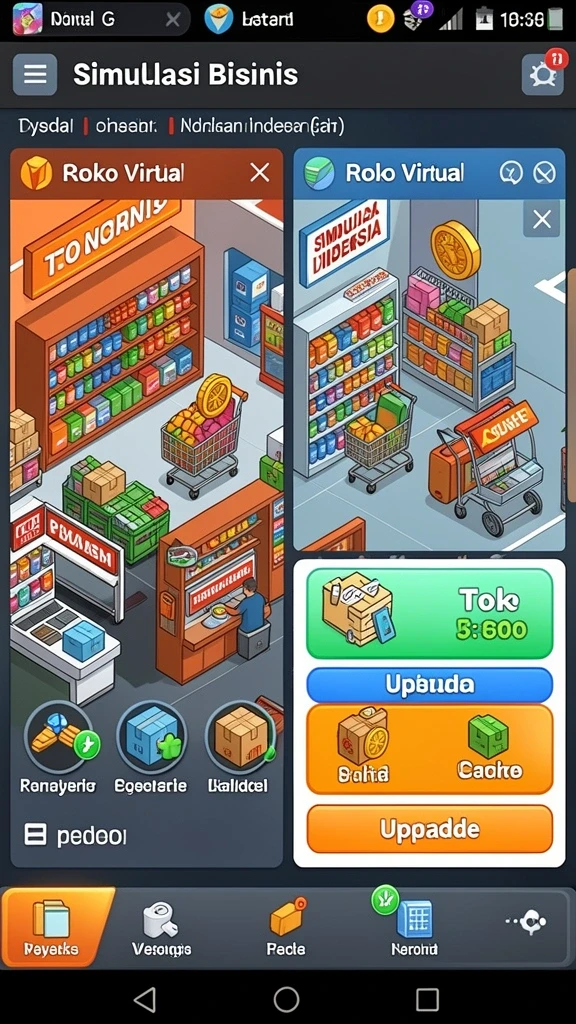Screen dimensions: 576x1024
Task: Open the settings gear icon
Action: [x=543, y=74]
